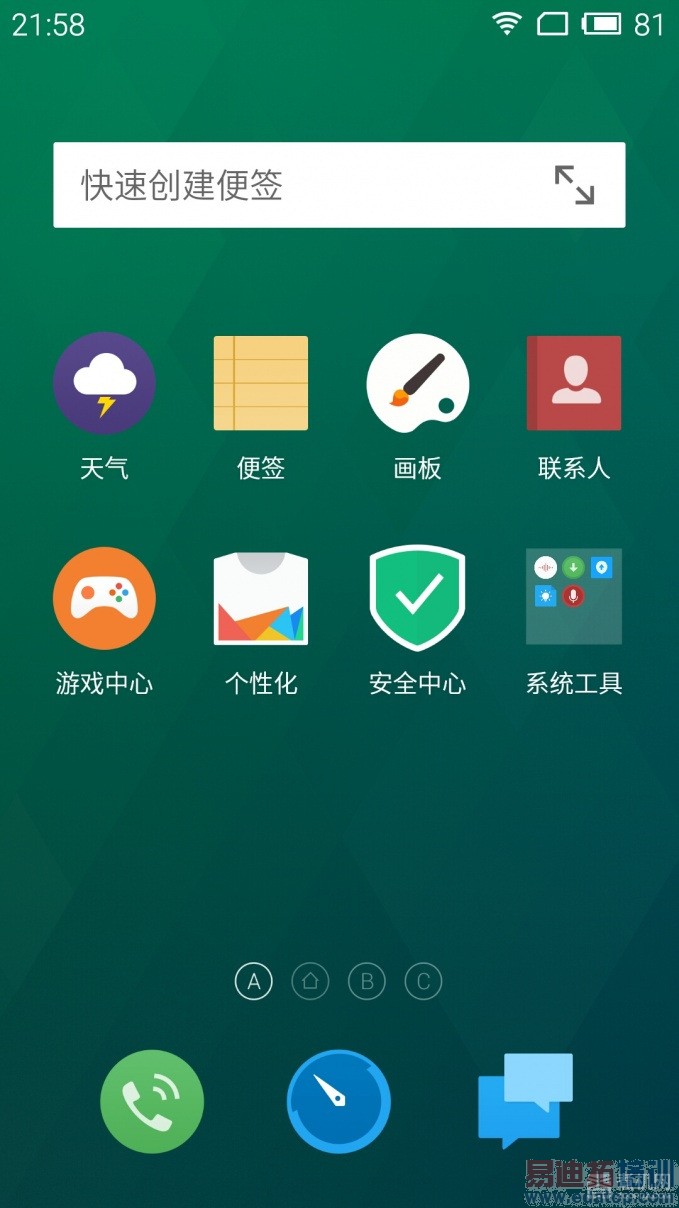Viewport: 679px width, 1208px height.
Task: Open the 画板 drawing board app
Action: point(417,384)
